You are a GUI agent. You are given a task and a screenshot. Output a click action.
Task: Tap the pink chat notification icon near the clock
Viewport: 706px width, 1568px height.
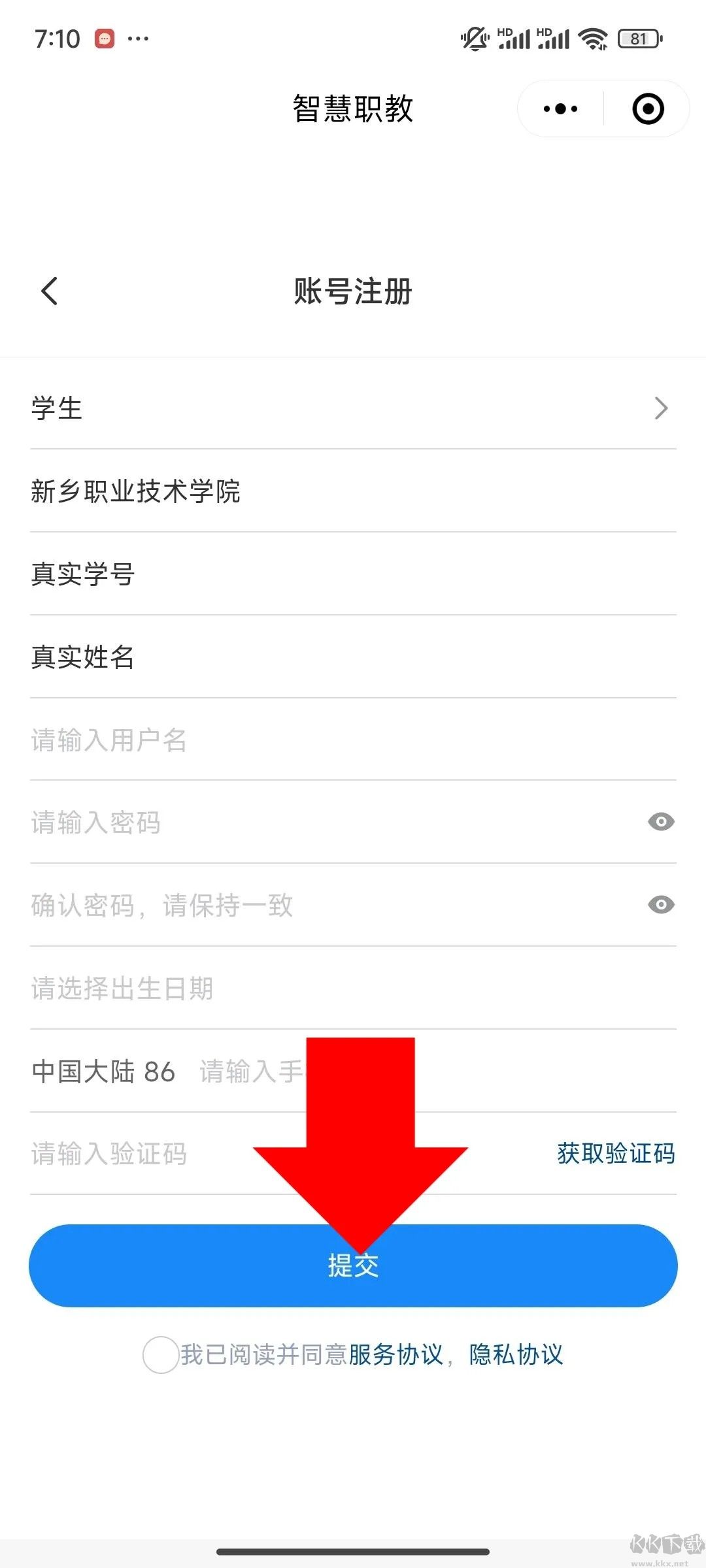pos(103,39)
